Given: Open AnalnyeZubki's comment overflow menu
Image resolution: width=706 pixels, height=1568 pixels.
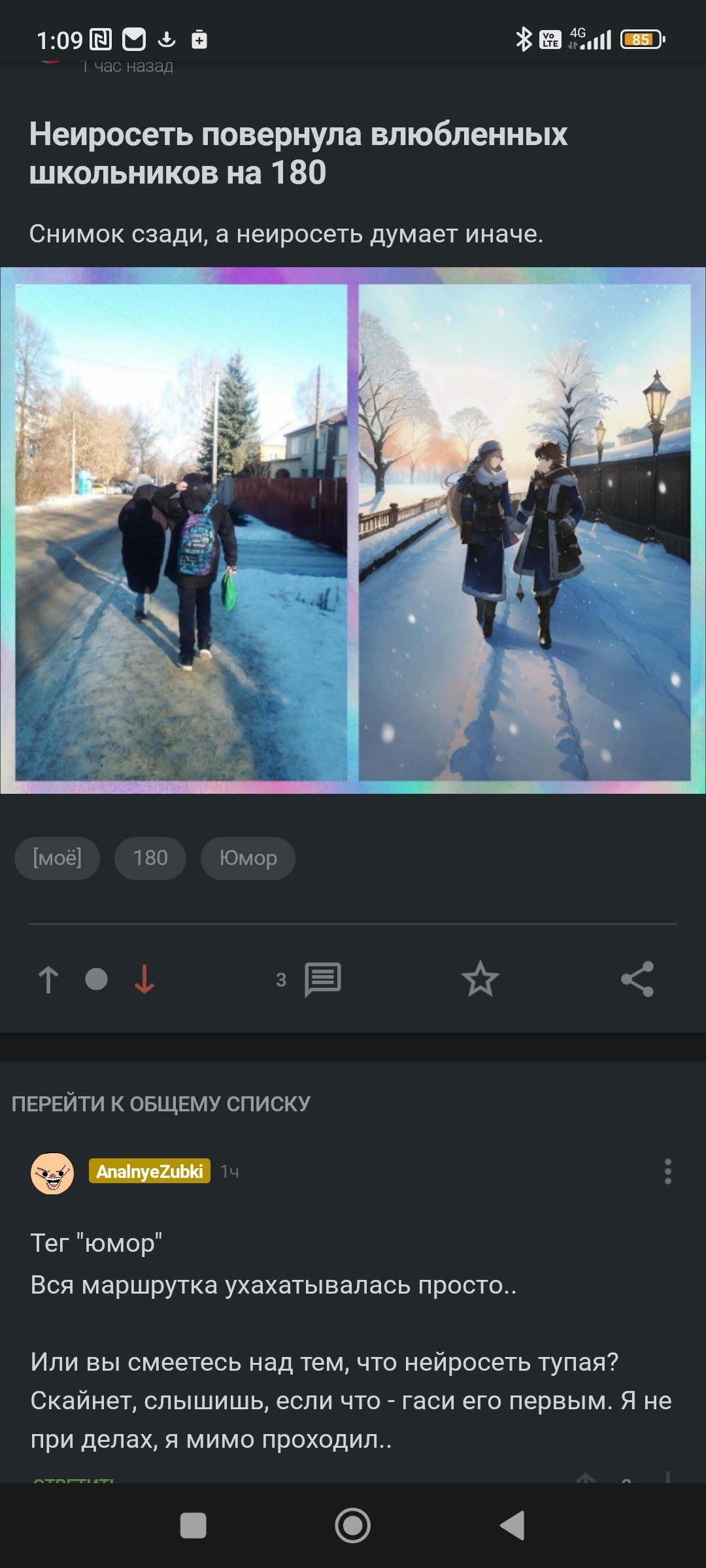Looking at the screenshot, I should pyautogui.click(x=667, y=1171).
